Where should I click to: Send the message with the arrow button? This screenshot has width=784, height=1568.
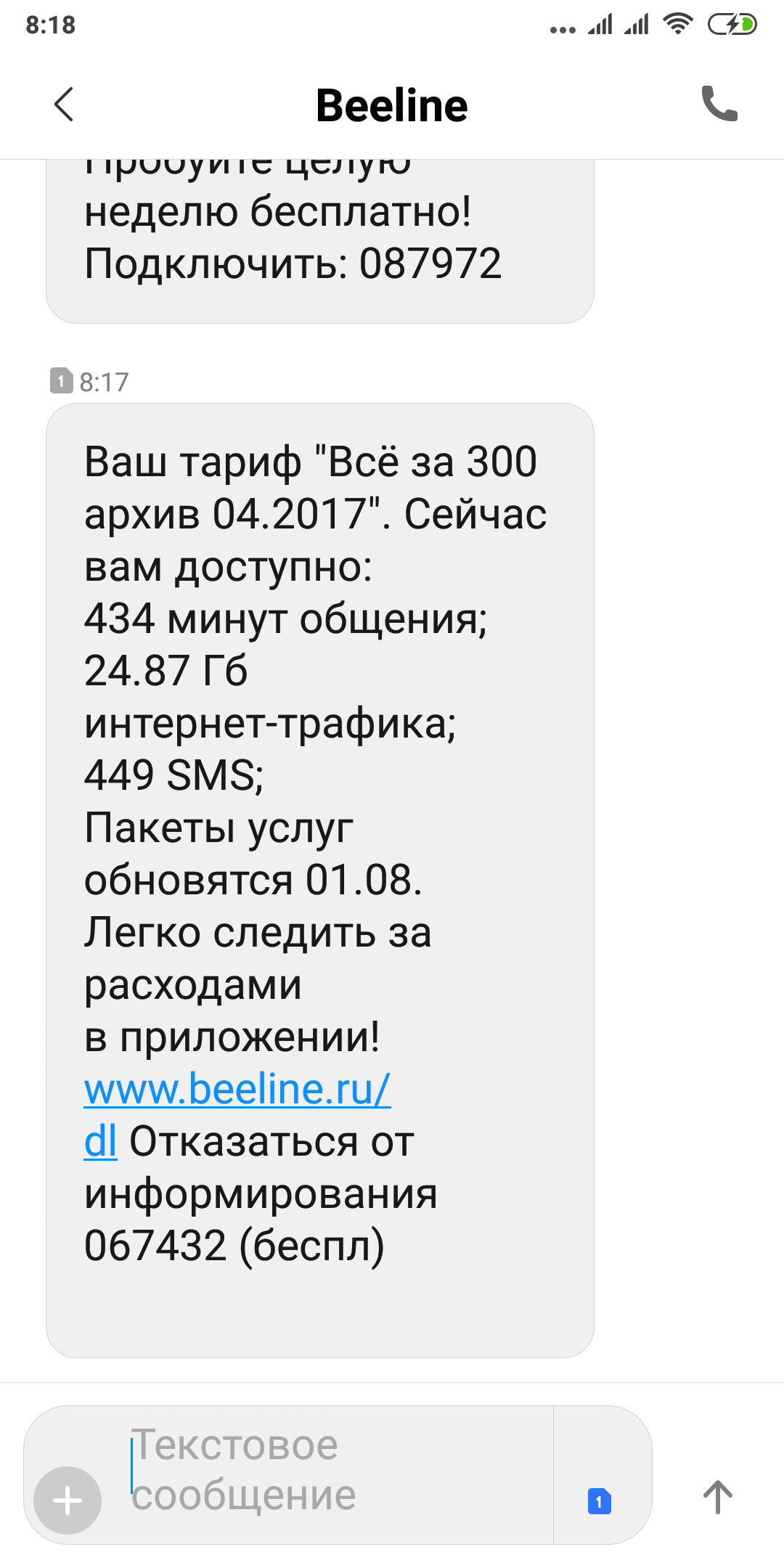point(718,1498)
